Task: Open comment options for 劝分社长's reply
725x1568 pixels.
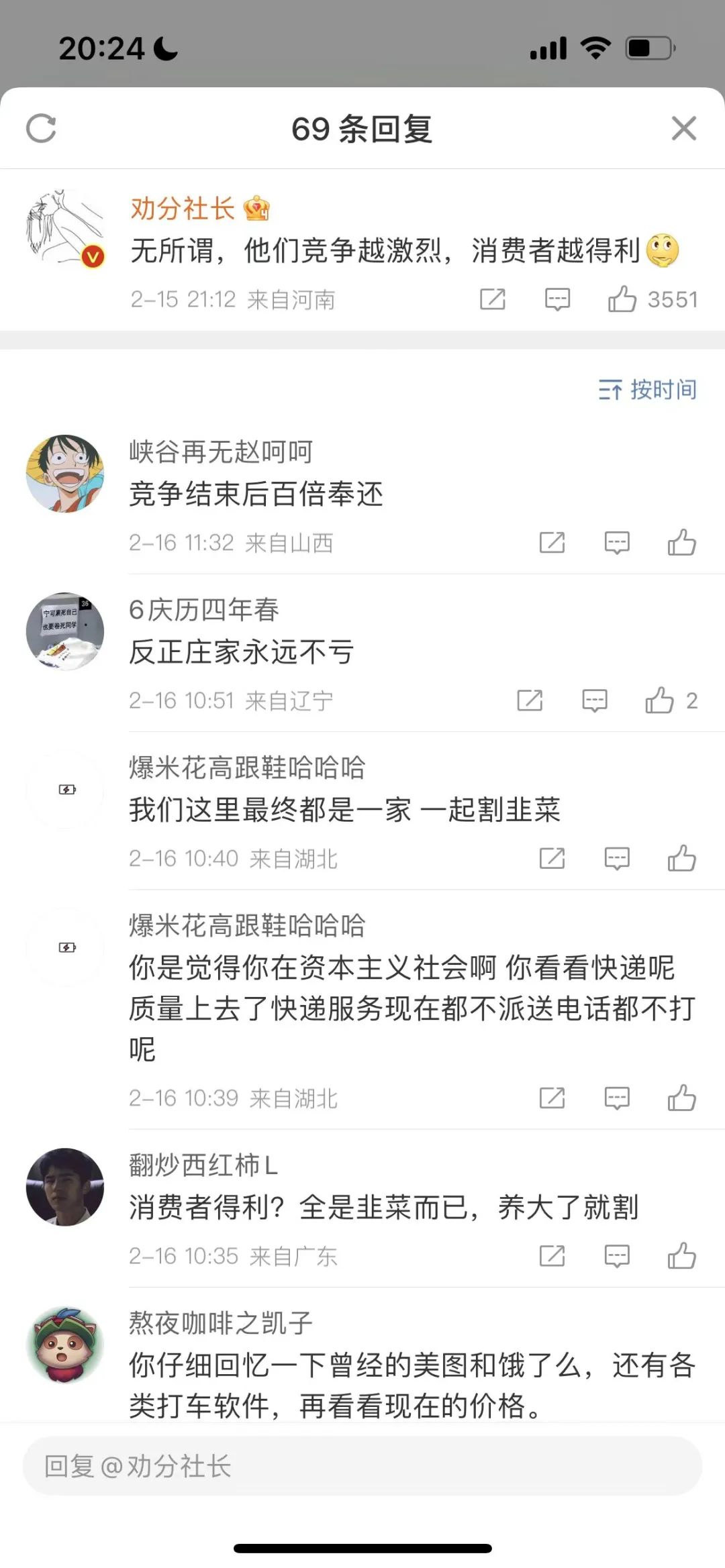Action: (557, 299)
